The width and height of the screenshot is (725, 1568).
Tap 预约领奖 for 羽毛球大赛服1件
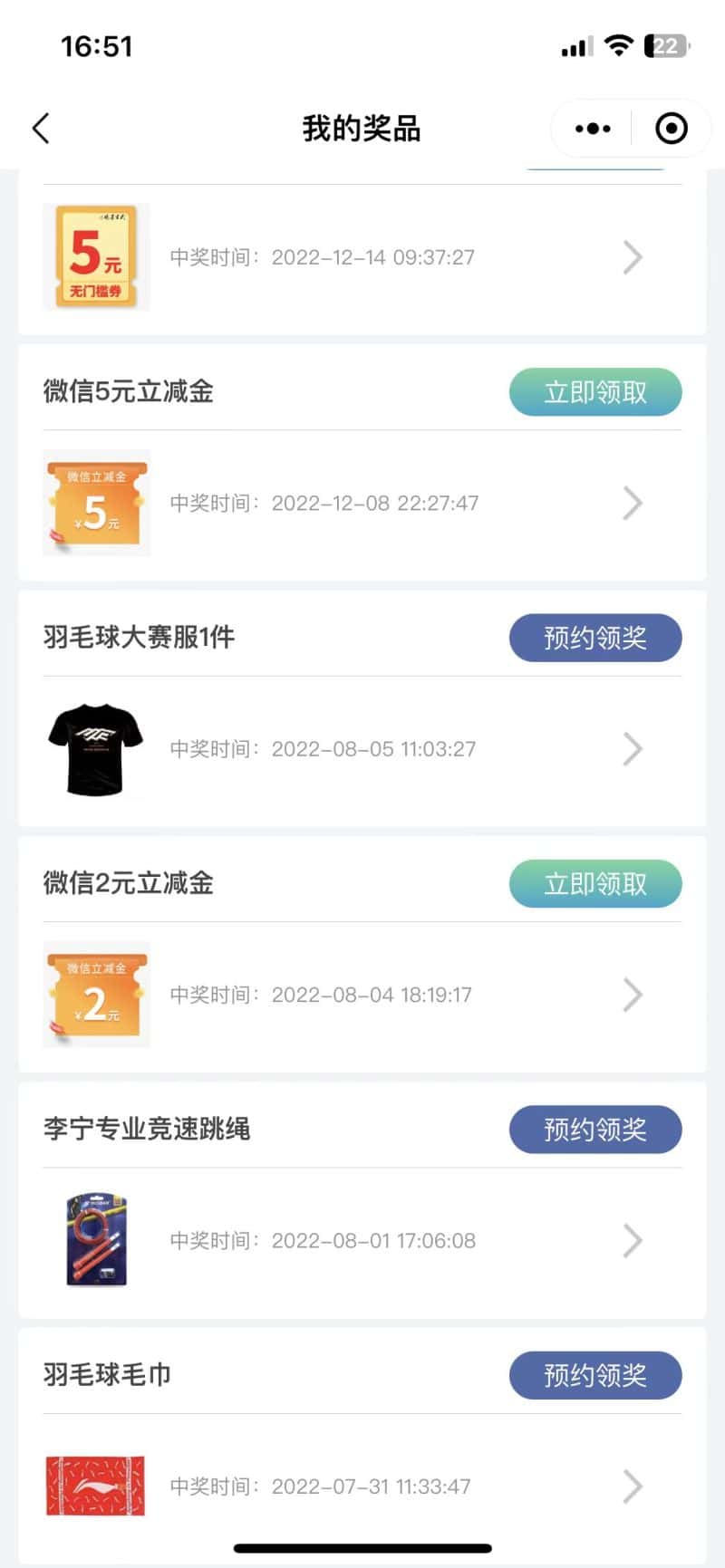(594, 638)
